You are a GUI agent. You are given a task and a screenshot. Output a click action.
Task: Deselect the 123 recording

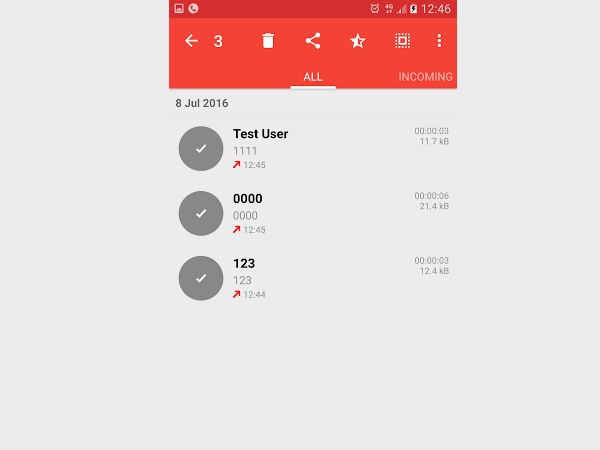(201, 278)
